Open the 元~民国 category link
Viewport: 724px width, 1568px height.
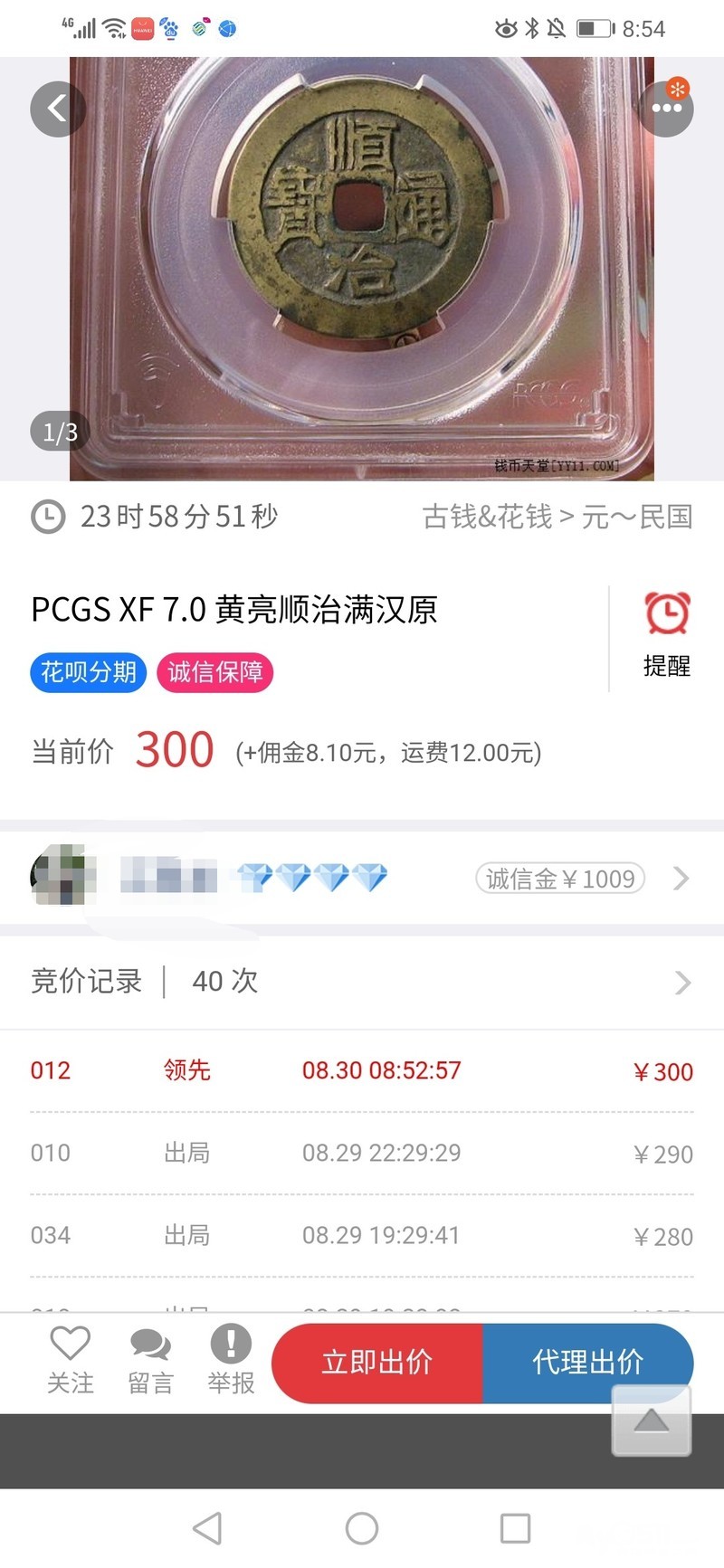pyautogui.click(x=636, y=517)
